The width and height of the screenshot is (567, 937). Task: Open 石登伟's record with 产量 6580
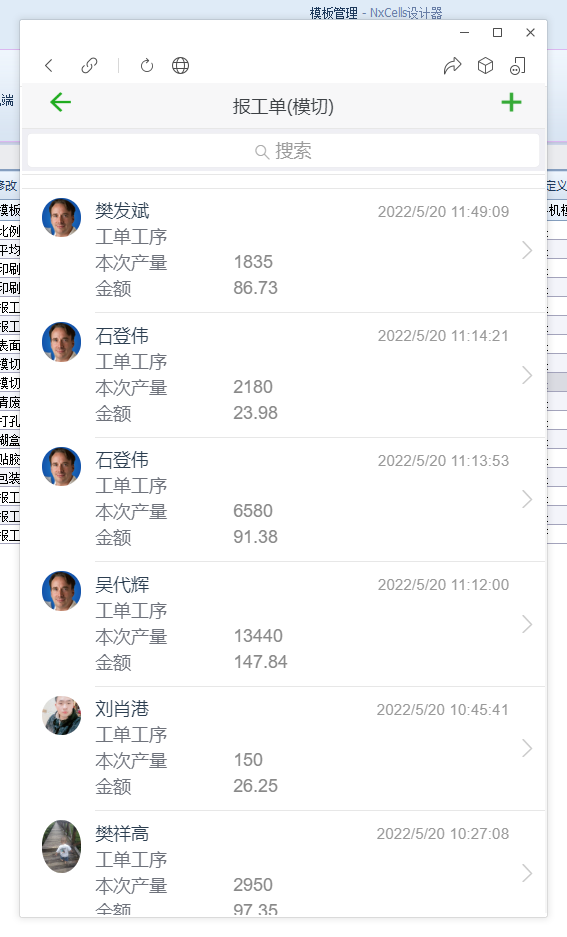pos(283,500)
